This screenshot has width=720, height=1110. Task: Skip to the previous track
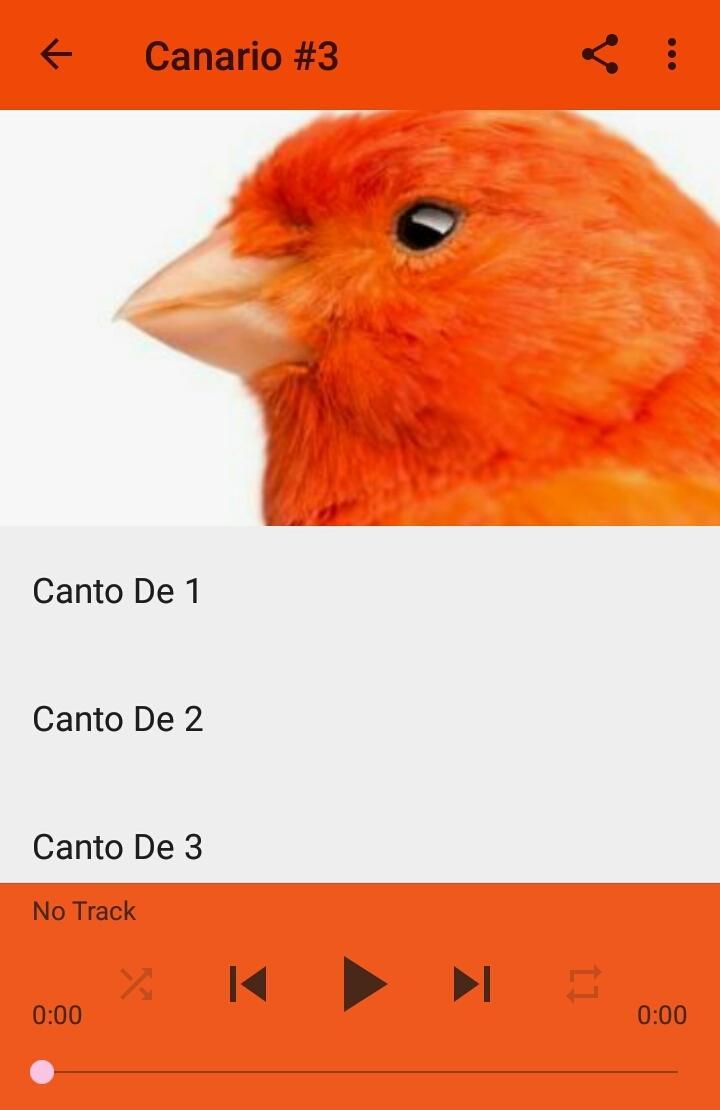coord(248,984)
